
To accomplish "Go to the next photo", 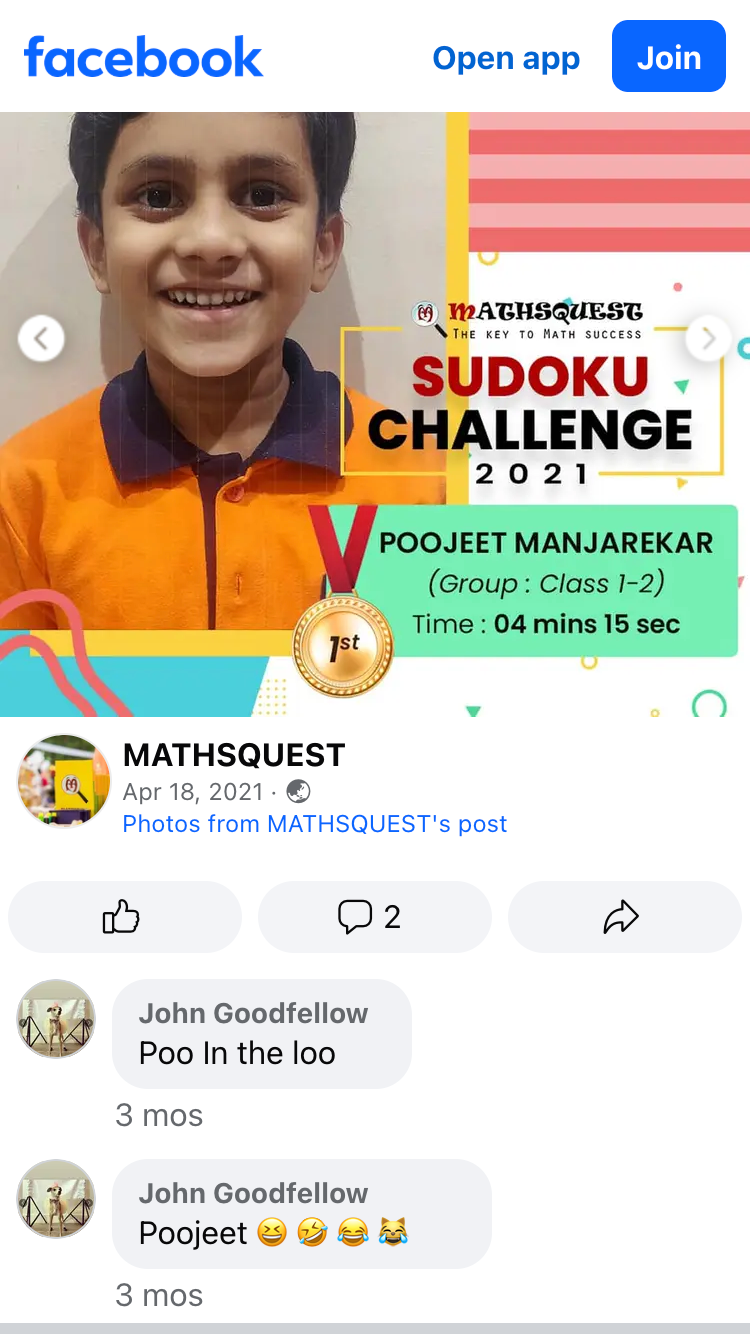I will (709, 339).
